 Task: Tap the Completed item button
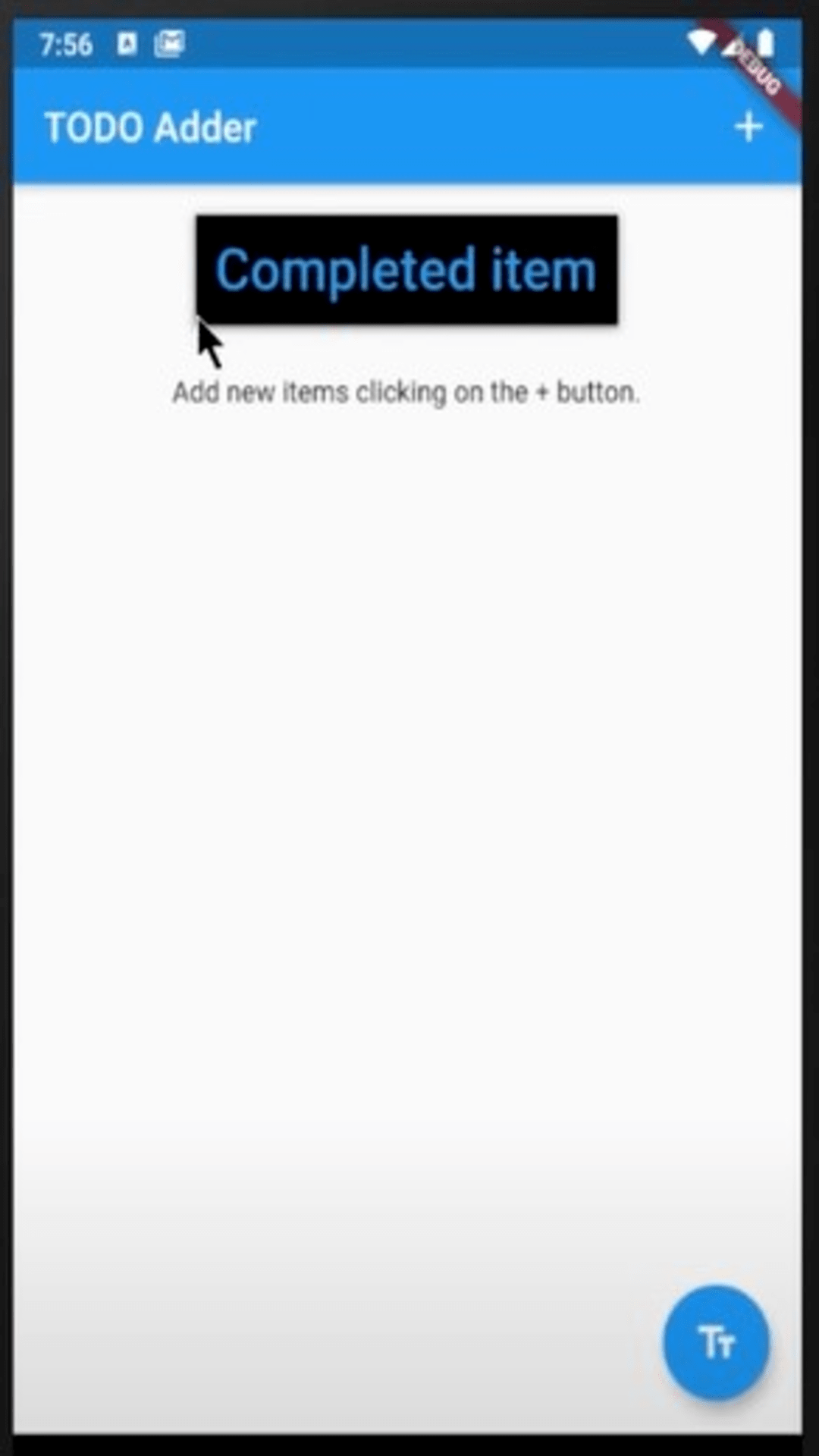coord(406,270)
